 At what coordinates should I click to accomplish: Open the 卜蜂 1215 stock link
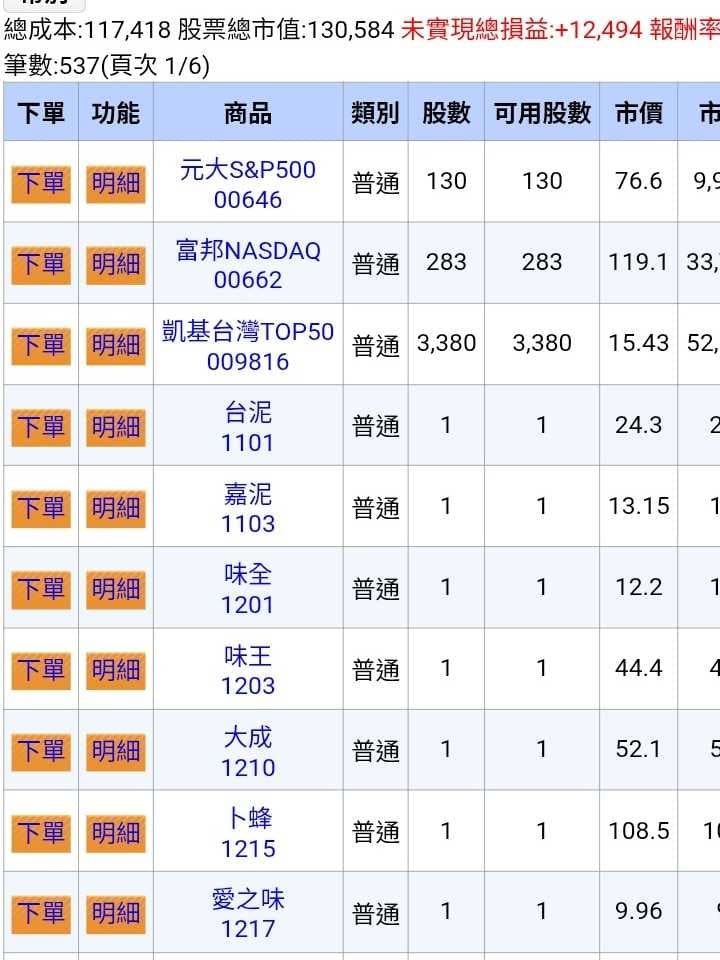click(x=248, y=833)
